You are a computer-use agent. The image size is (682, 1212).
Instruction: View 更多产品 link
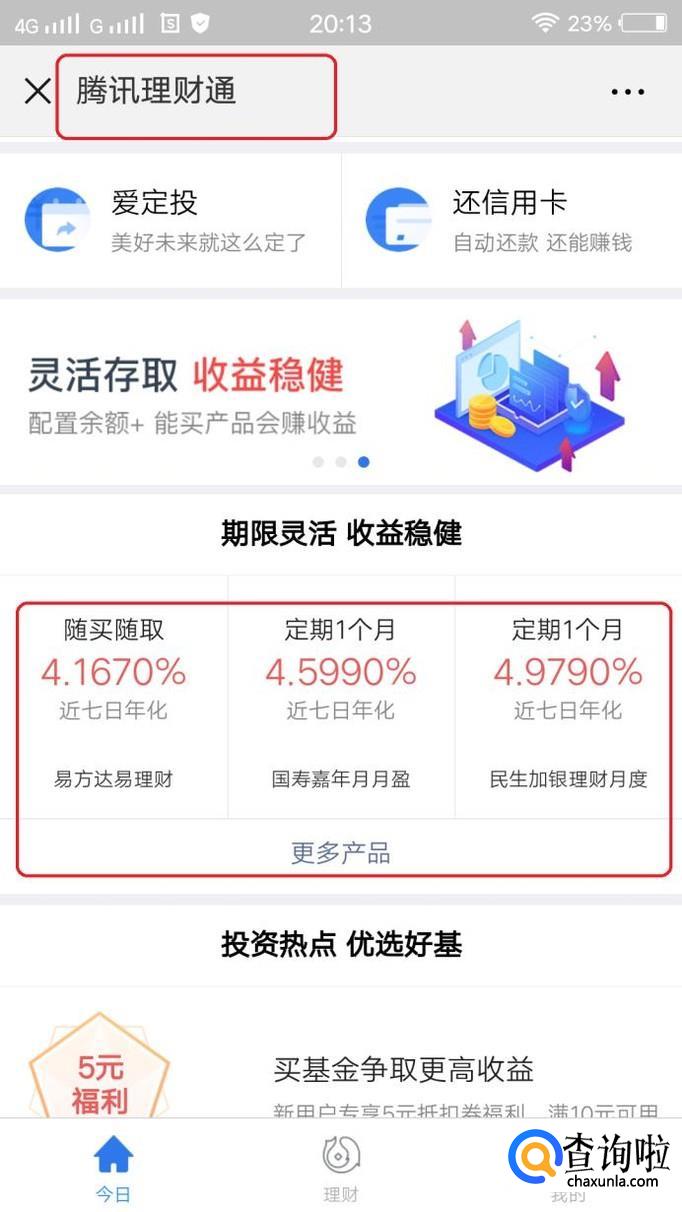pos(341,852)
